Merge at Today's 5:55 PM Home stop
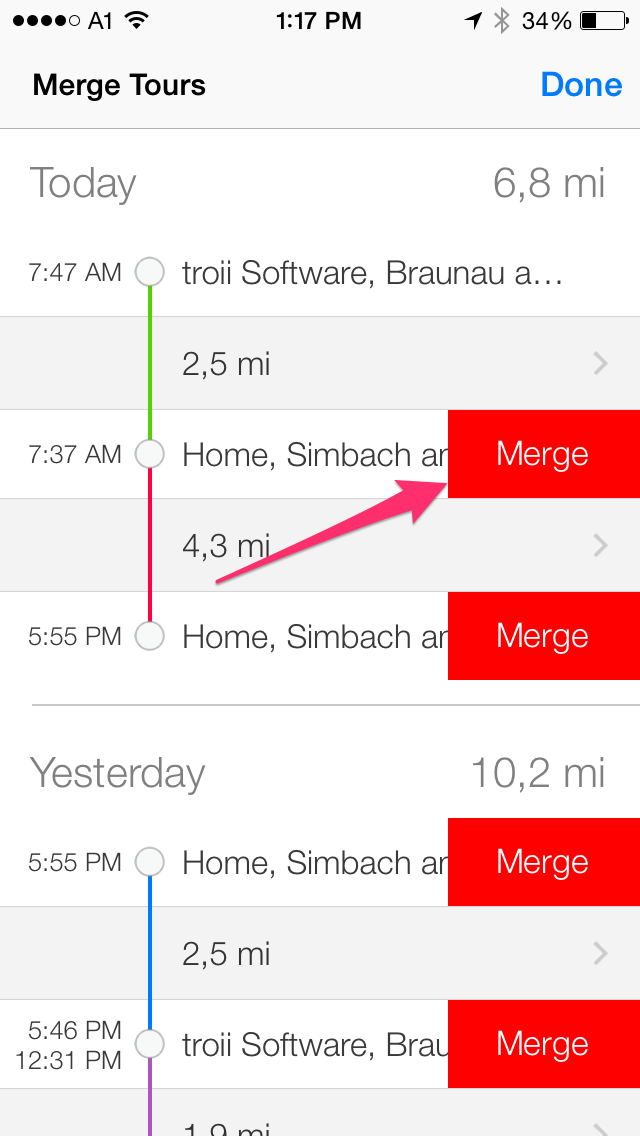 click(543, 636)
